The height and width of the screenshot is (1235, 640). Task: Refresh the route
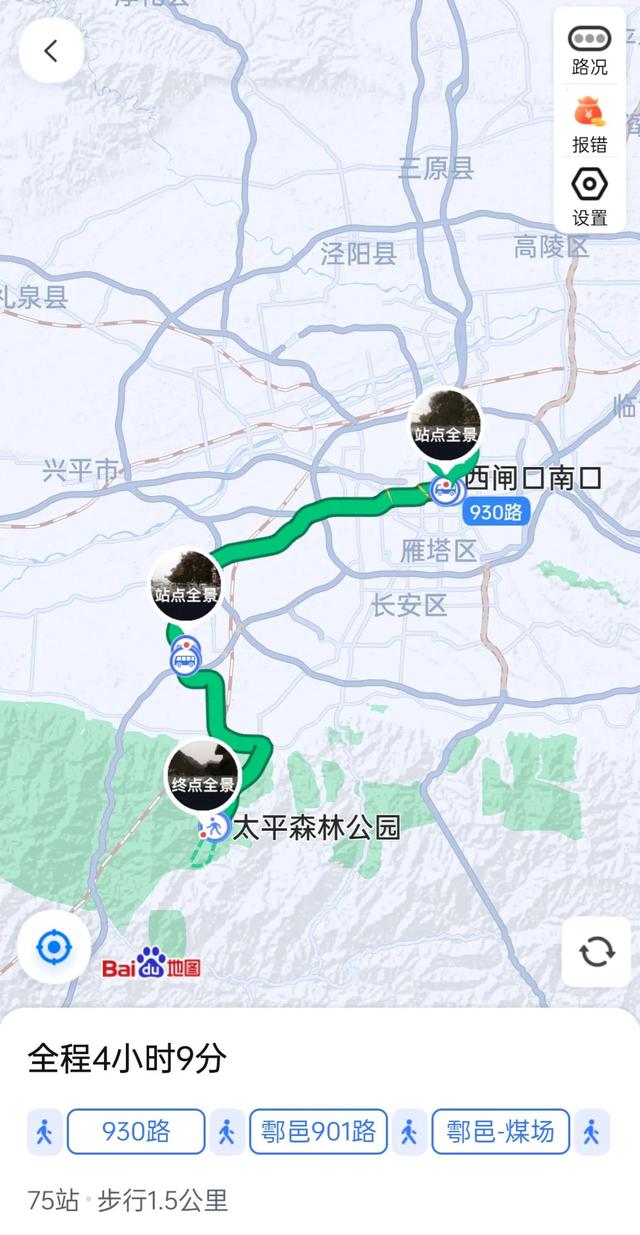point(597,951)
